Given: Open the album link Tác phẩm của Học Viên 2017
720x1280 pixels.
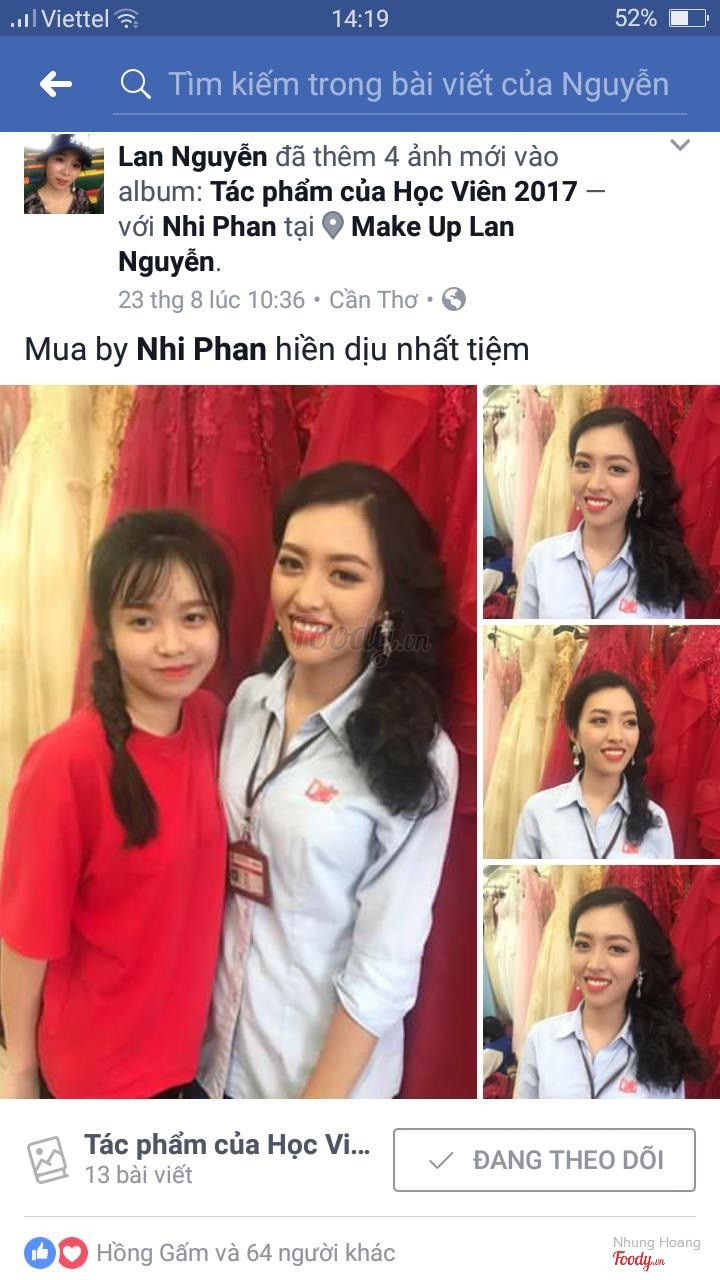Looking at the screenshot, I should click(x=394, y=192).
